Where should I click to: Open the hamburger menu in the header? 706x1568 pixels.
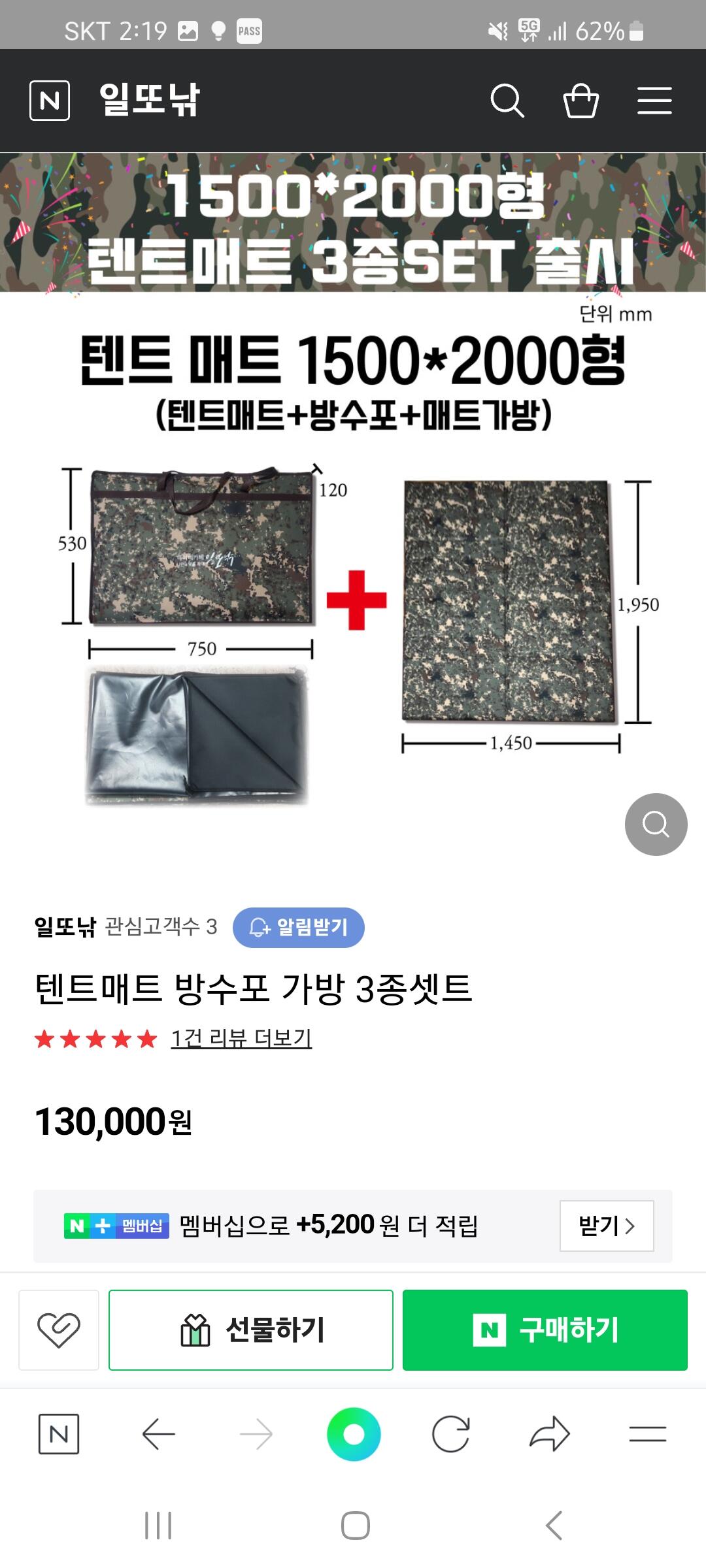tap(654, 101)
